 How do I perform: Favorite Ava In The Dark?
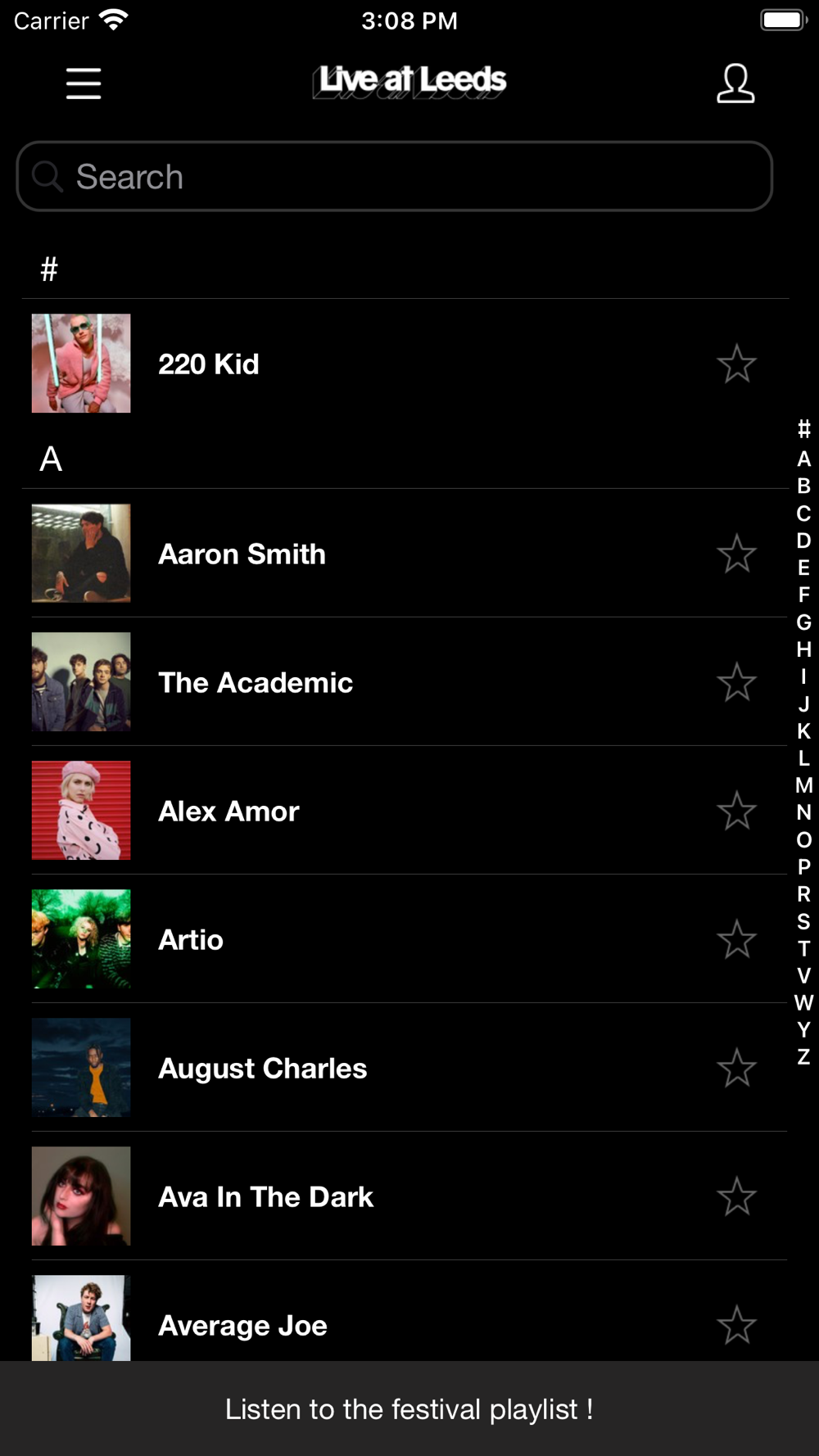736,1196
